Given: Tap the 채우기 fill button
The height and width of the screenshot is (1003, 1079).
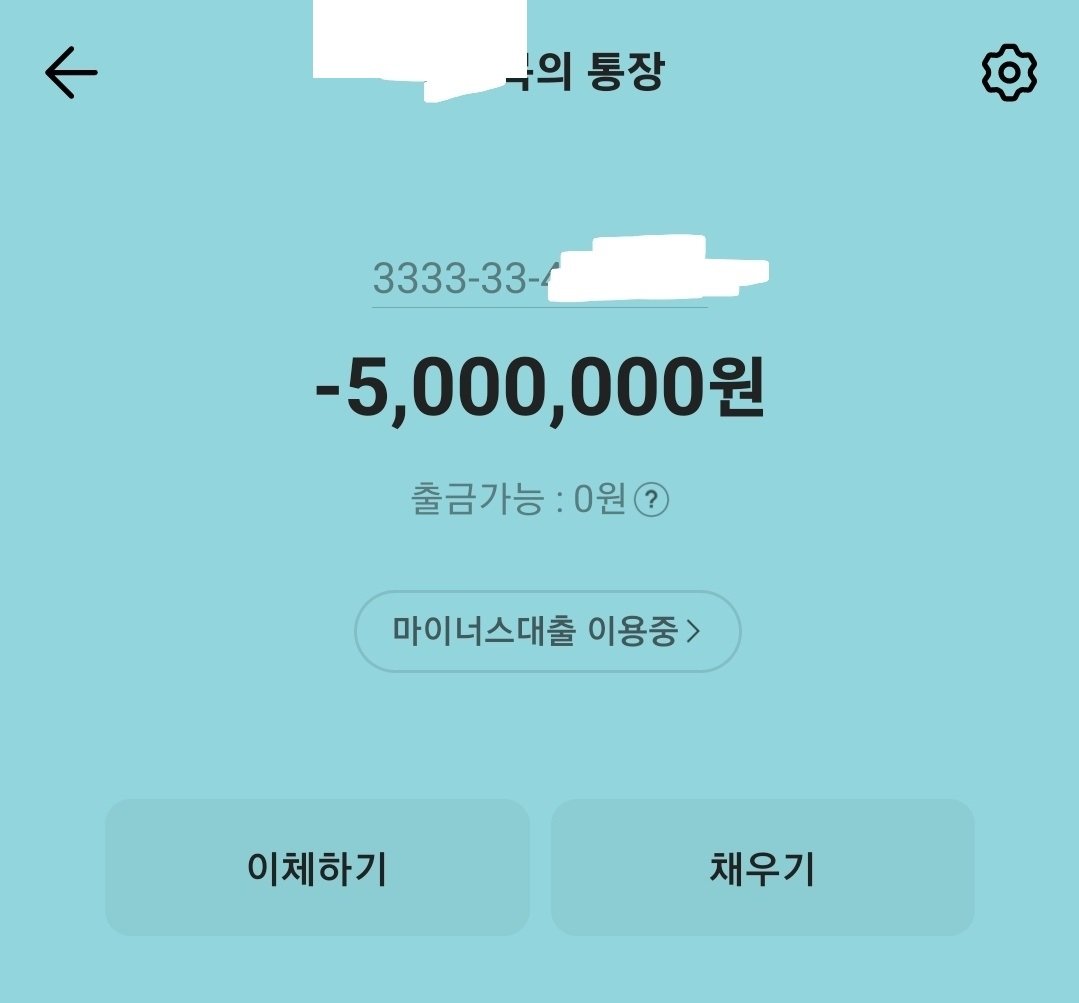Looking at the screenshot, I should pos(762,868).
